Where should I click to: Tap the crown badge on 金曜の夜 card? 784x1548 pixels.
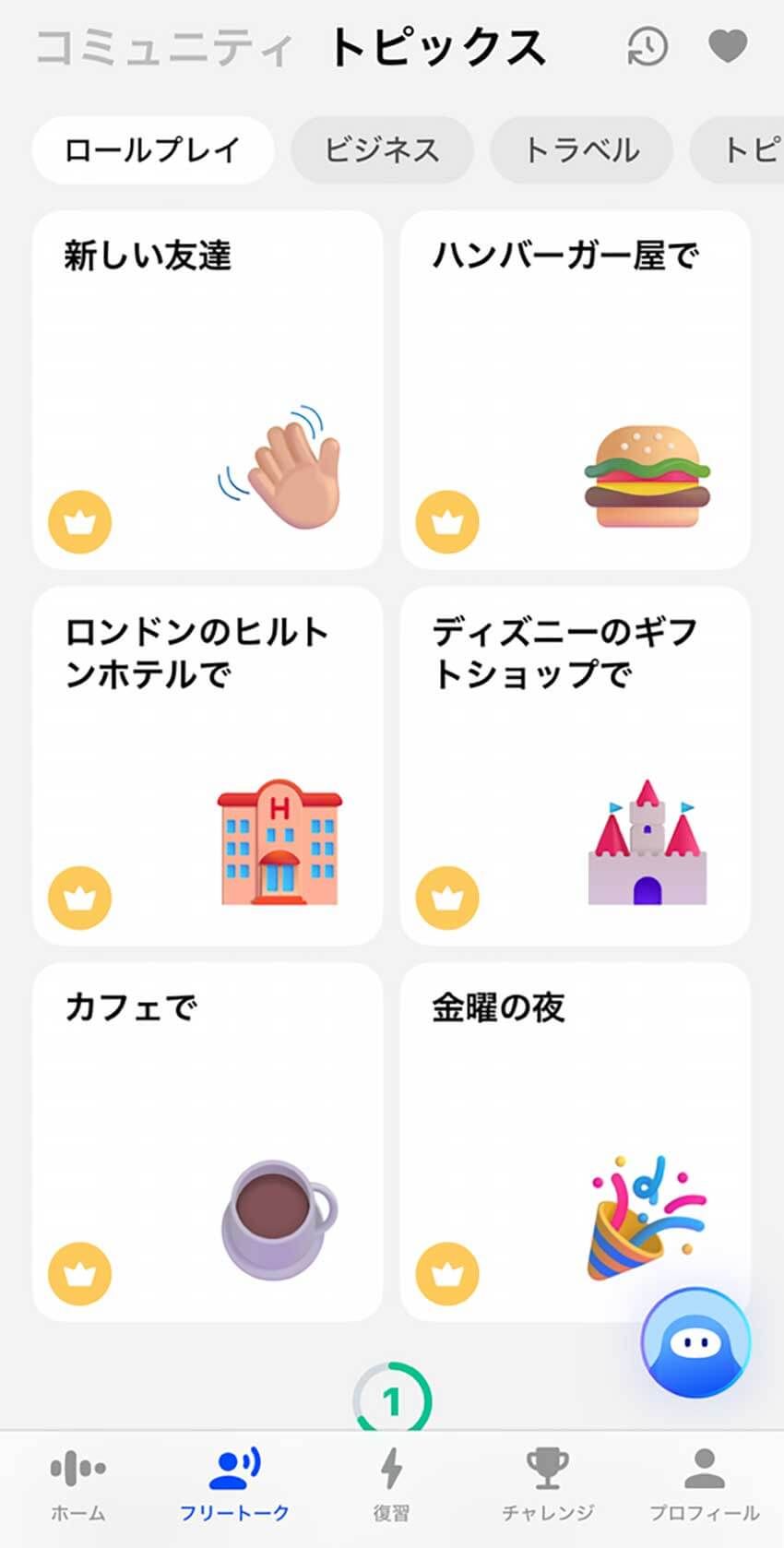[447, 1274]
